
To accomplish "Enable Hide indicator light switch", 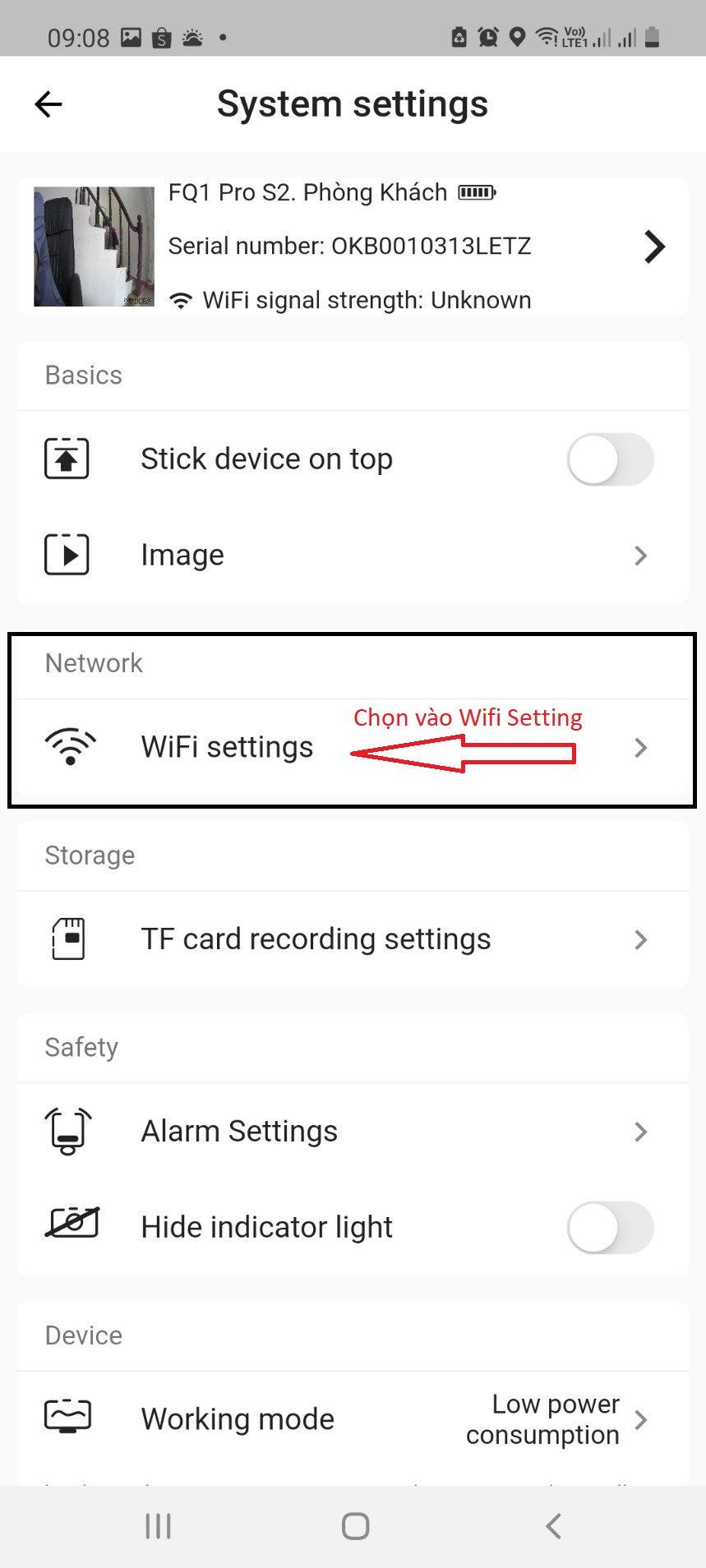I will pos(610,1228).
